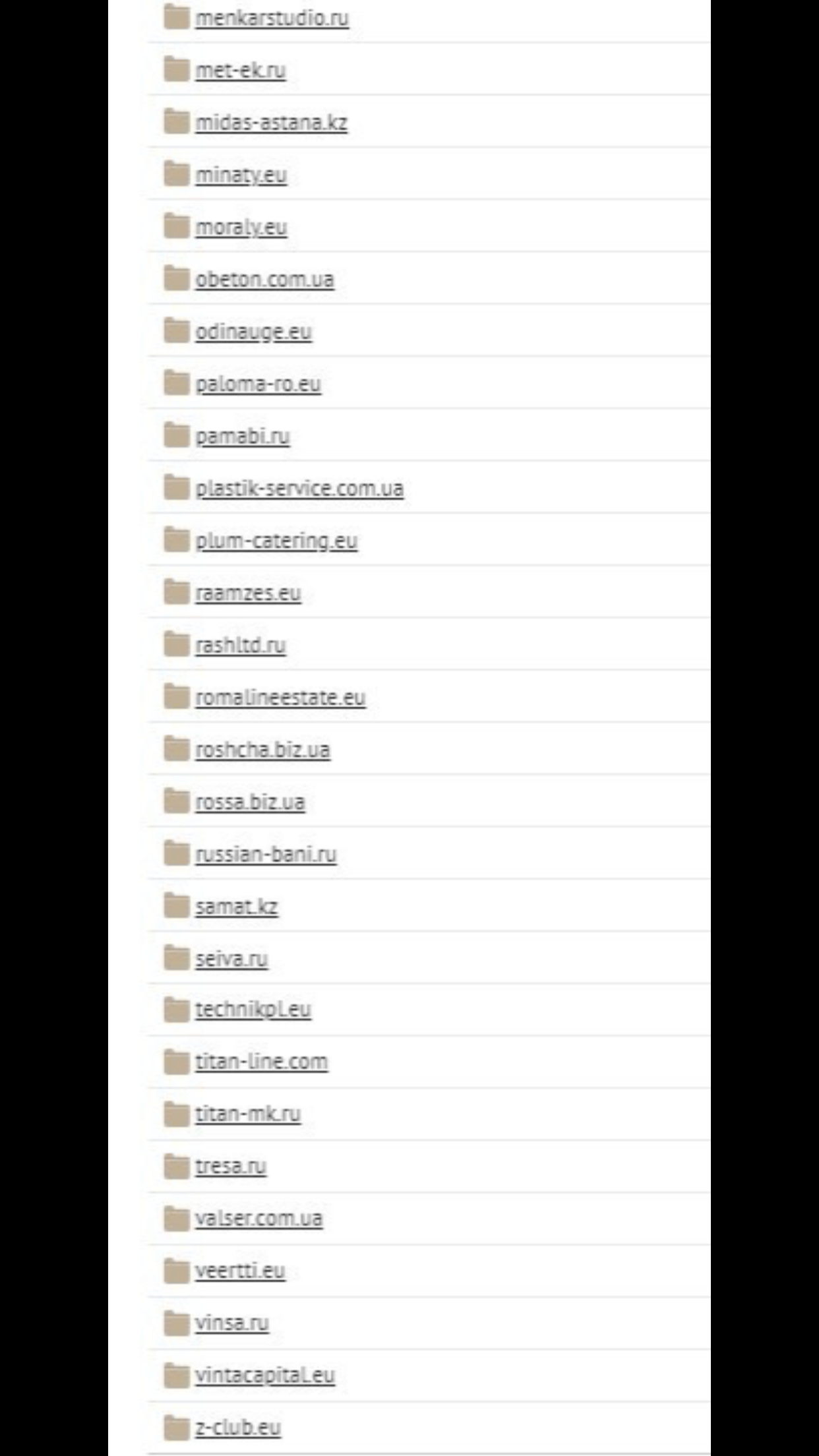Viewport: 819px width, 1456px height.
Task: Tap the obeton.com.ua folder link
Action: [x=264, y=279]
